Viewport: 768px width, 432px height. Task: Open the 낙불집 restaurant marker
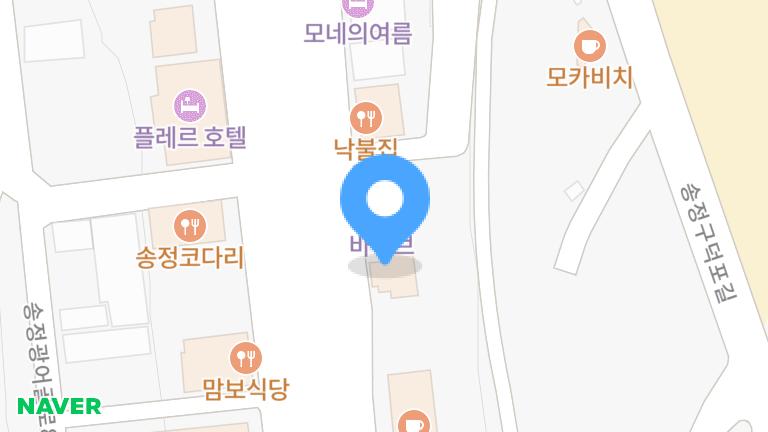click(367, 118)
